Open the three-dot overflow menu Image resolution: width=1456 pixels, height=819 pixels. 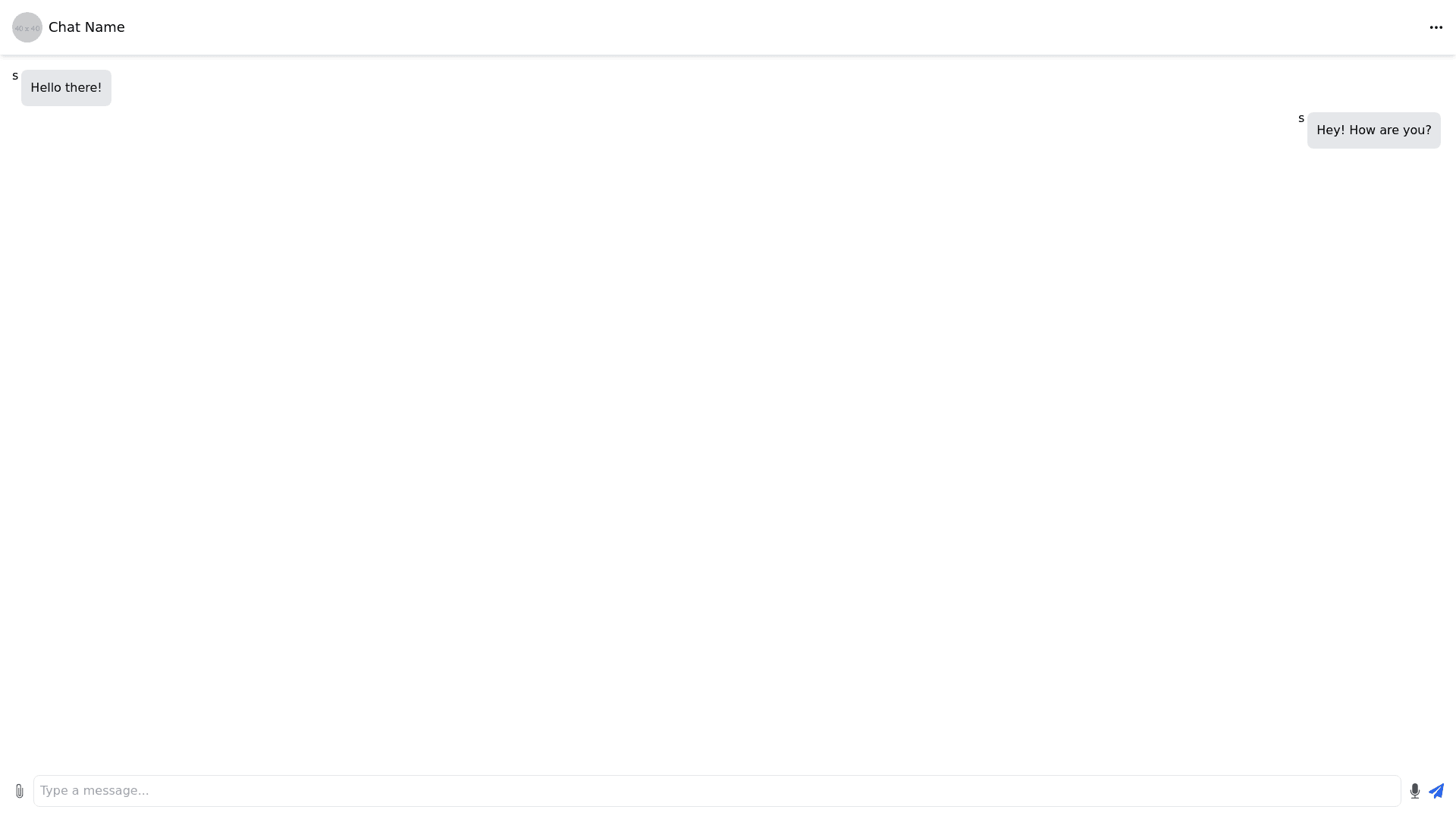1436,27
